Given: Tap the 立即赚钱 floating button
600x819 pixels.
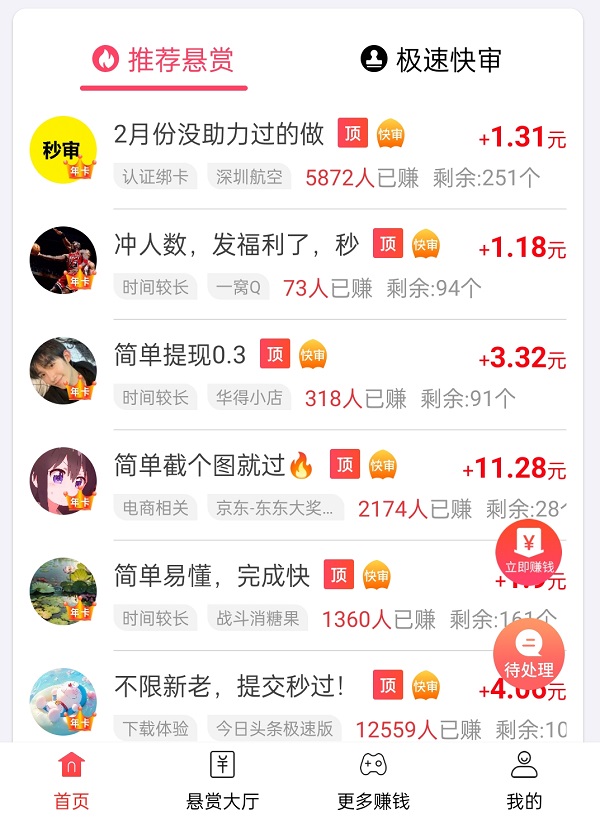Looking at the screenshot, I should 529,551.
